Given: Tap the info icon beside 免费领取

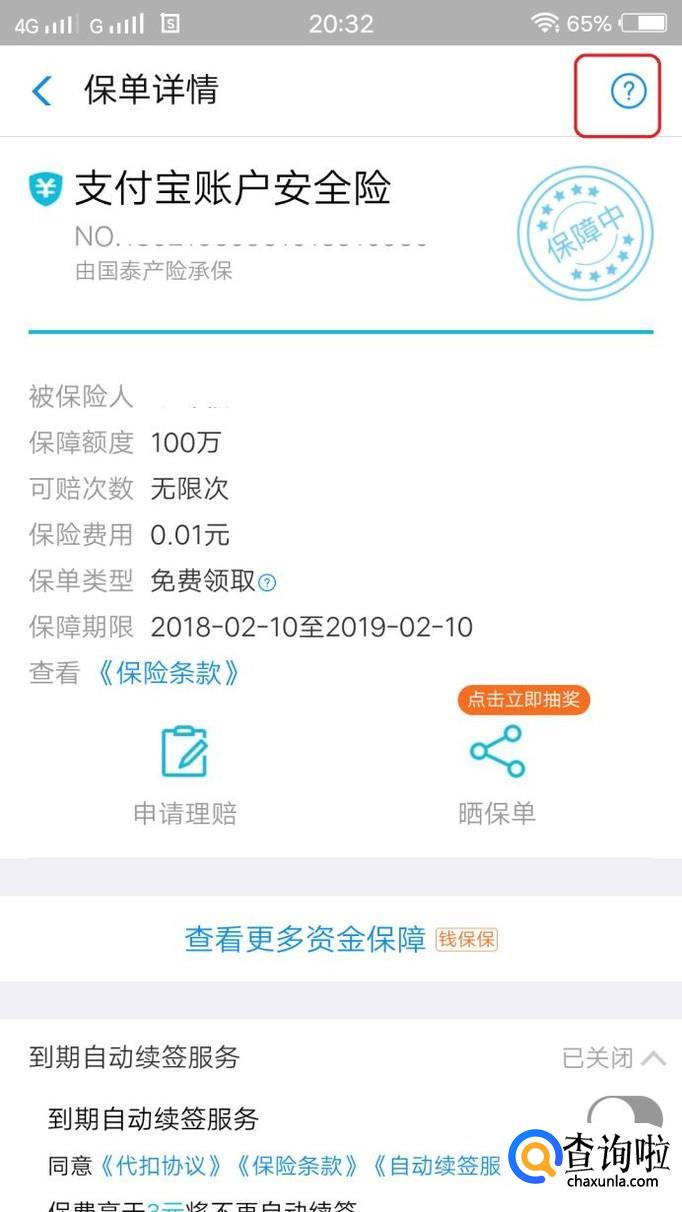Looking at the screenshot, I should pyautogui.click(x=267, y=583).
